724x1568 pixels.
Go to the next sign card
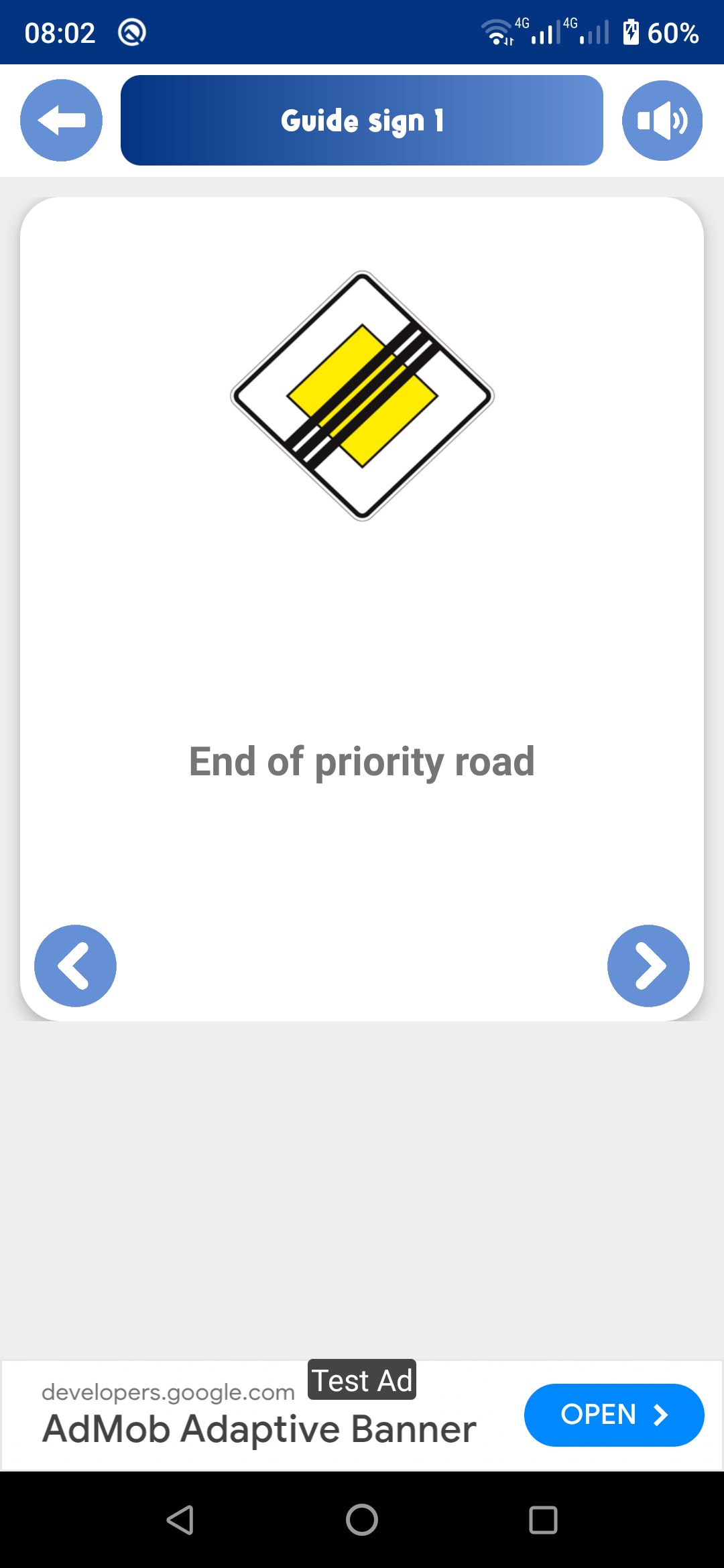(648, 966)
